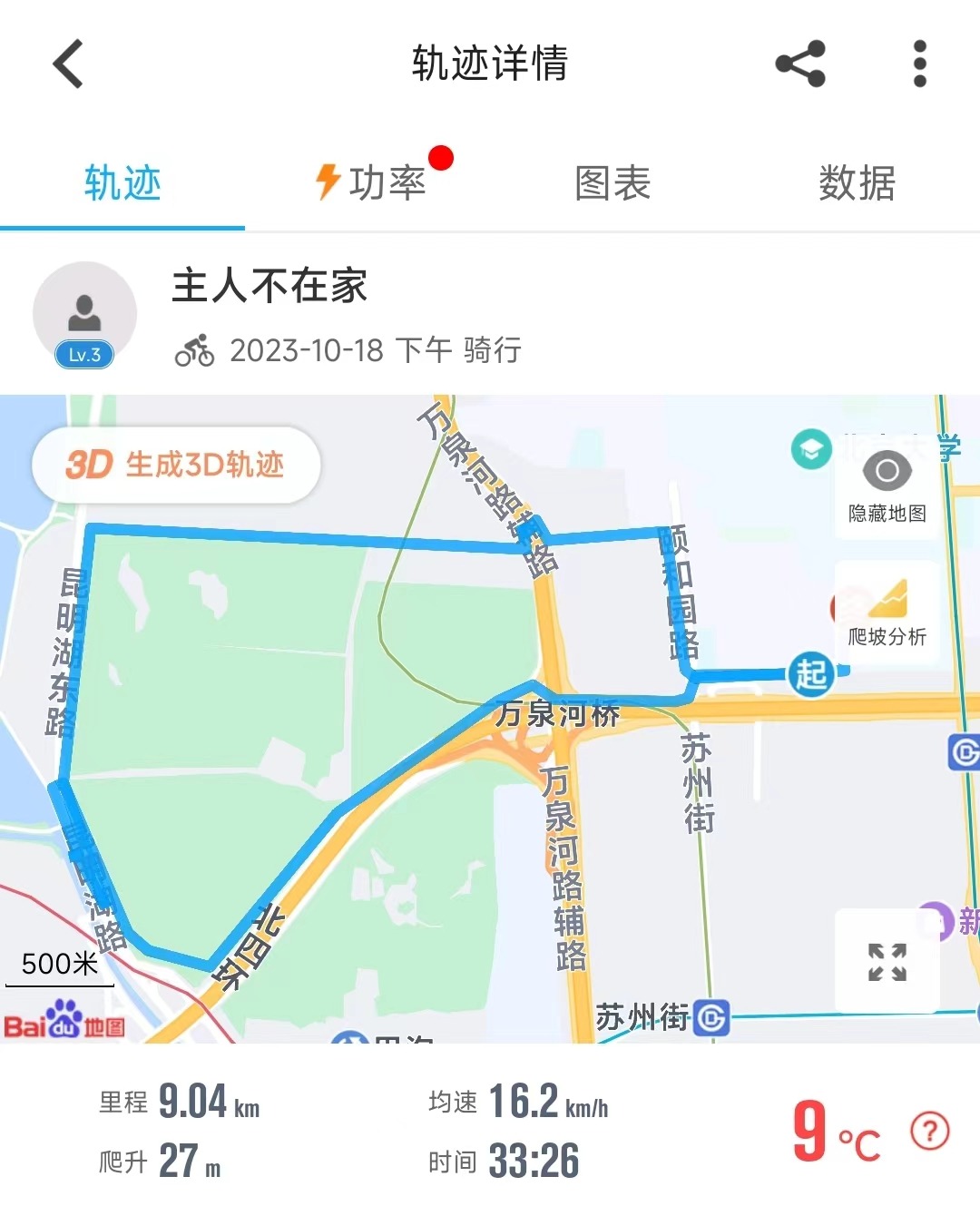980x1206 pixels.
Task: Open 爬坡分析 climb analysis
Action: pos(887,614)
